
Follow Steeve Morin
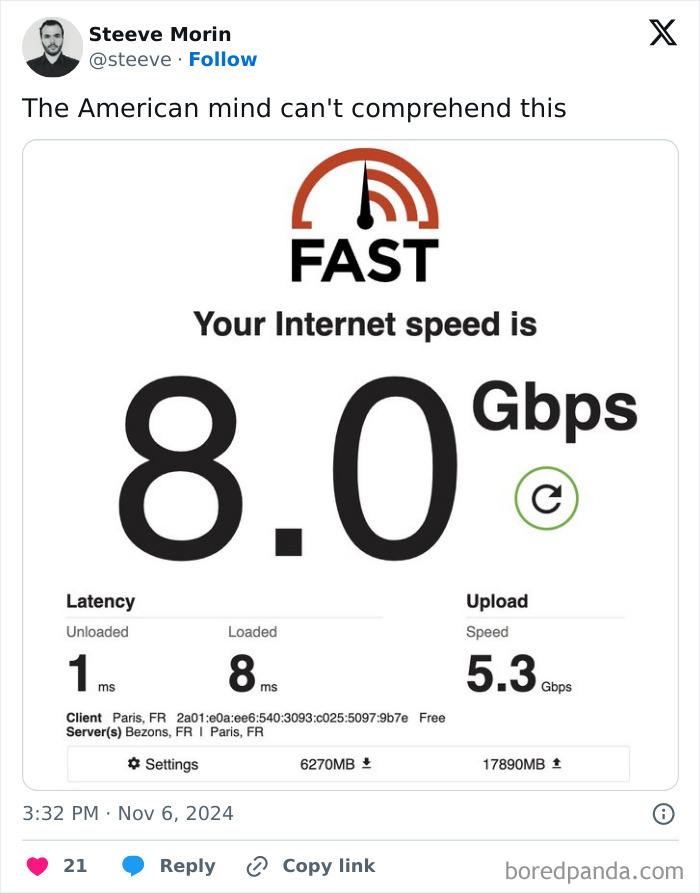coord(222,60)
